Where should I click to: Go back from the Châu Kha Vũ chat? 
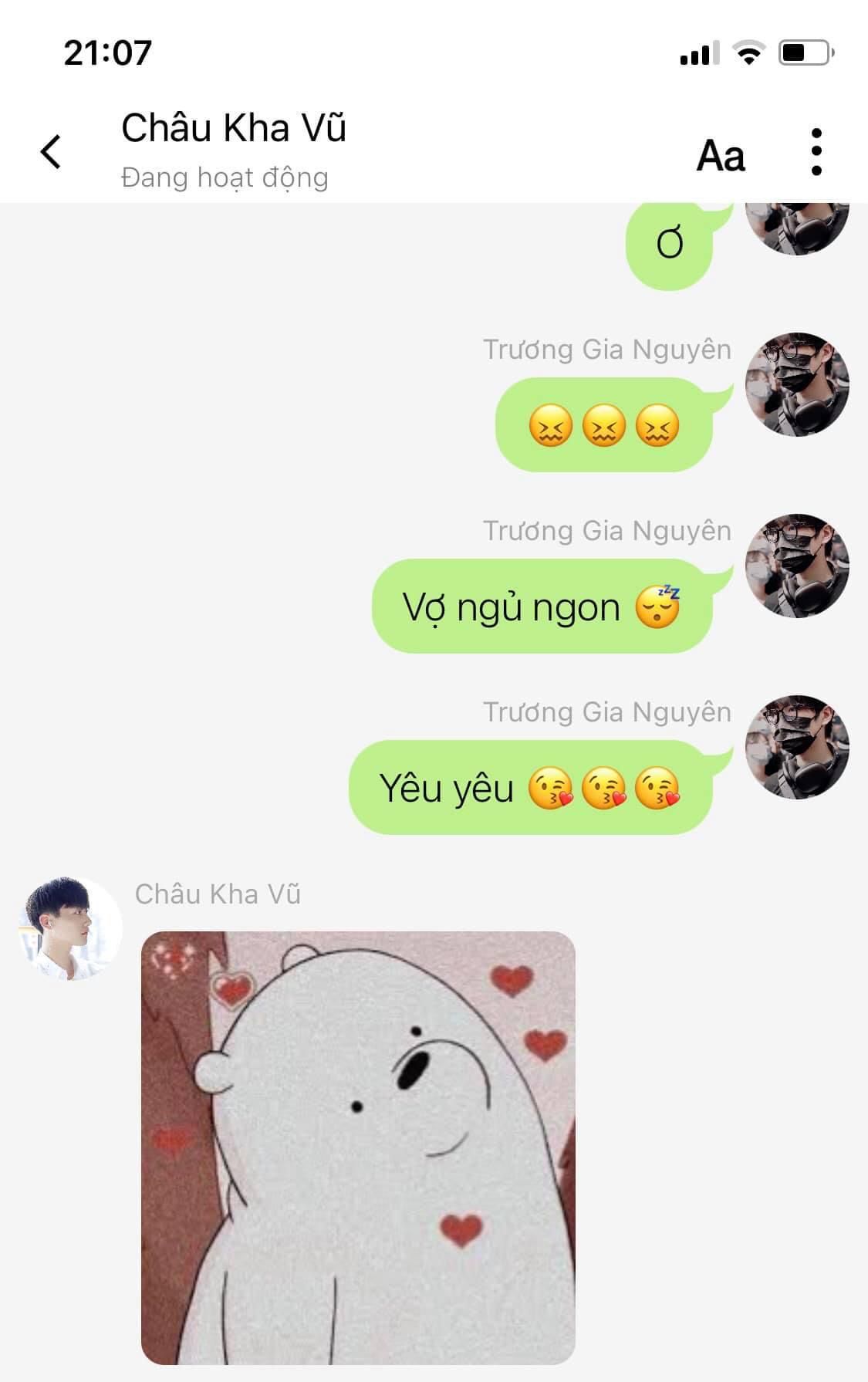[51, 151]
